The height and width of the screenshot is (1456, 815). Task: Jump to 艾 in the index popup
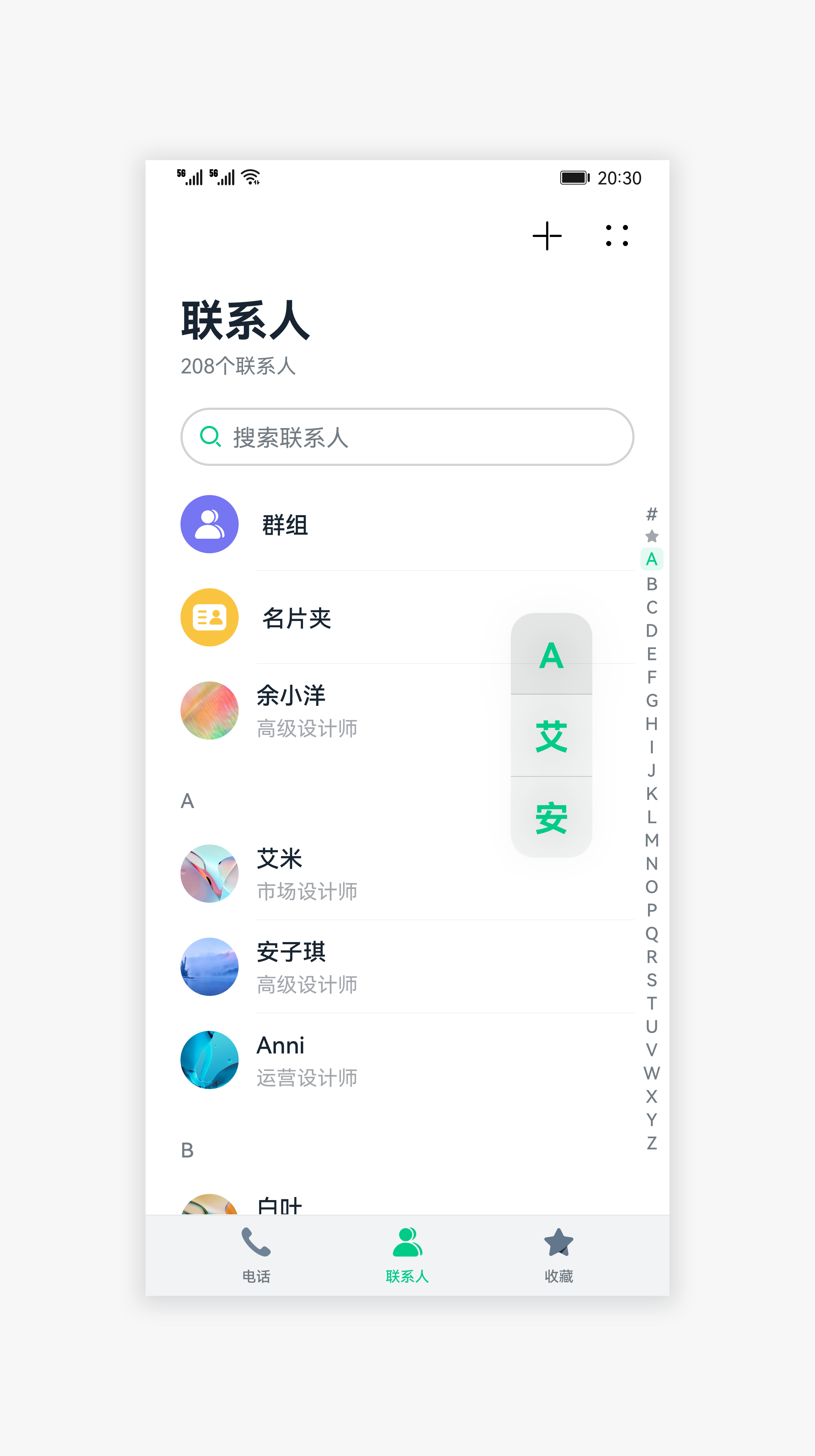click(551, 736)
